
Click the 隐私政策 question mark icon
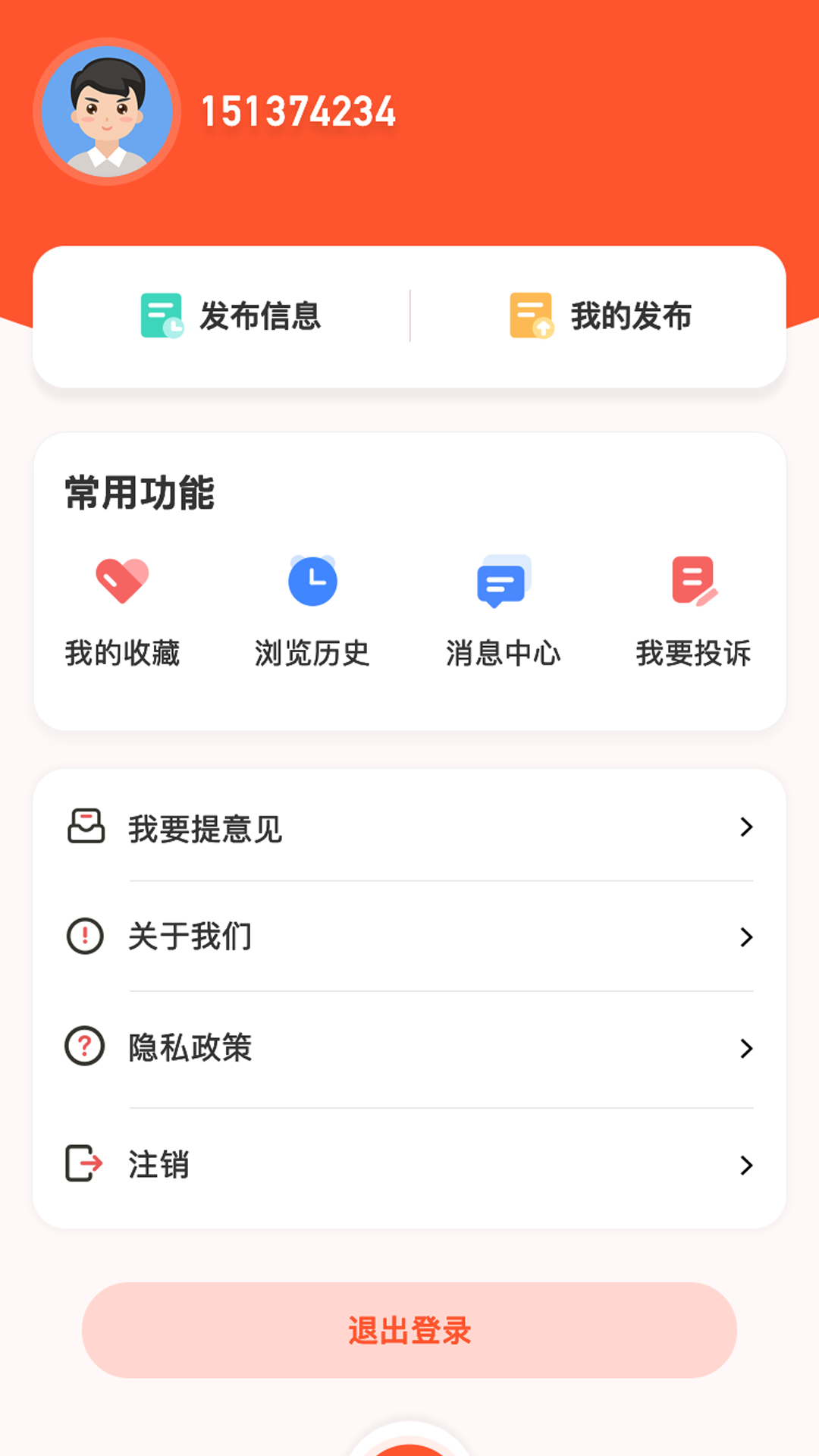point(86,1048)
